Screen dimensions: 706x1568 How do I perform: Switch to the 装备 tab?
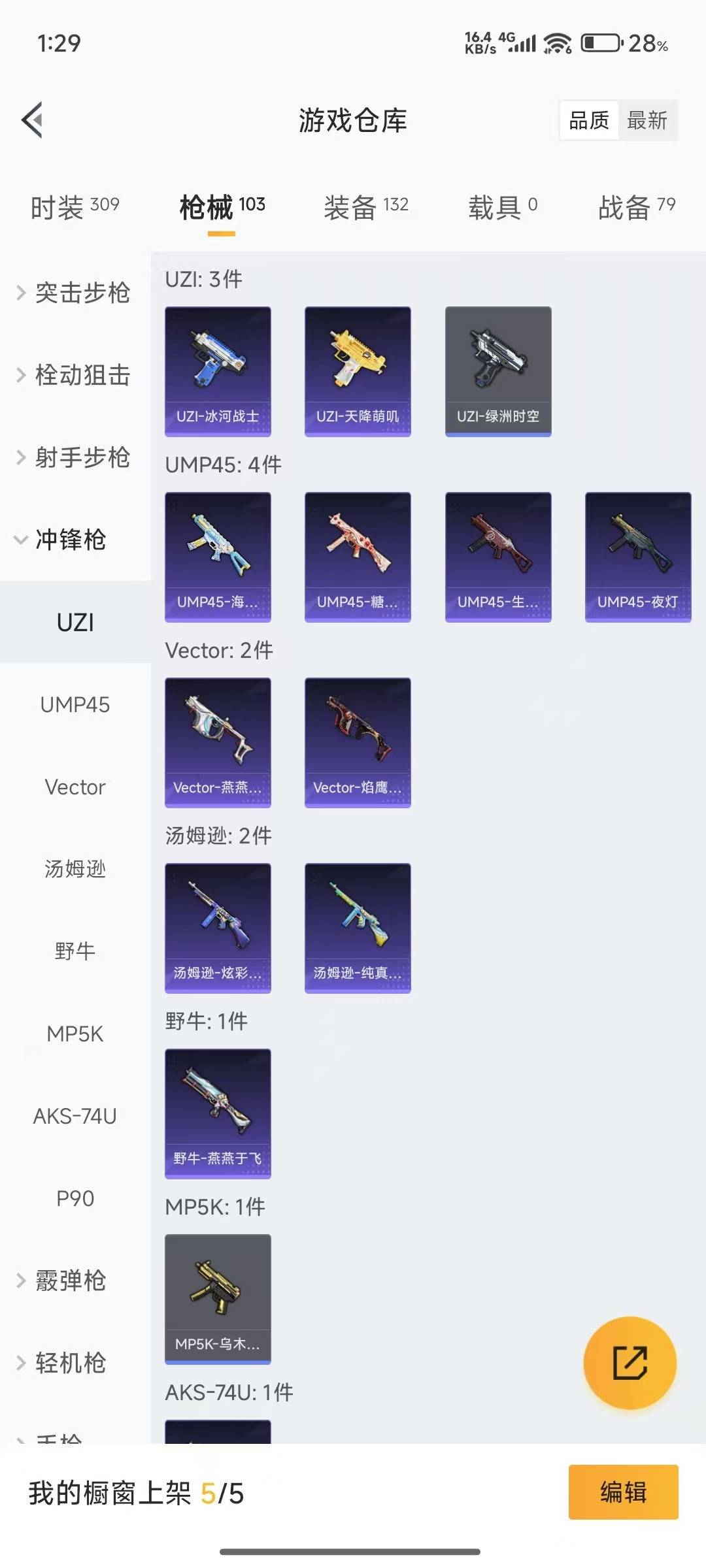[365, 208]
